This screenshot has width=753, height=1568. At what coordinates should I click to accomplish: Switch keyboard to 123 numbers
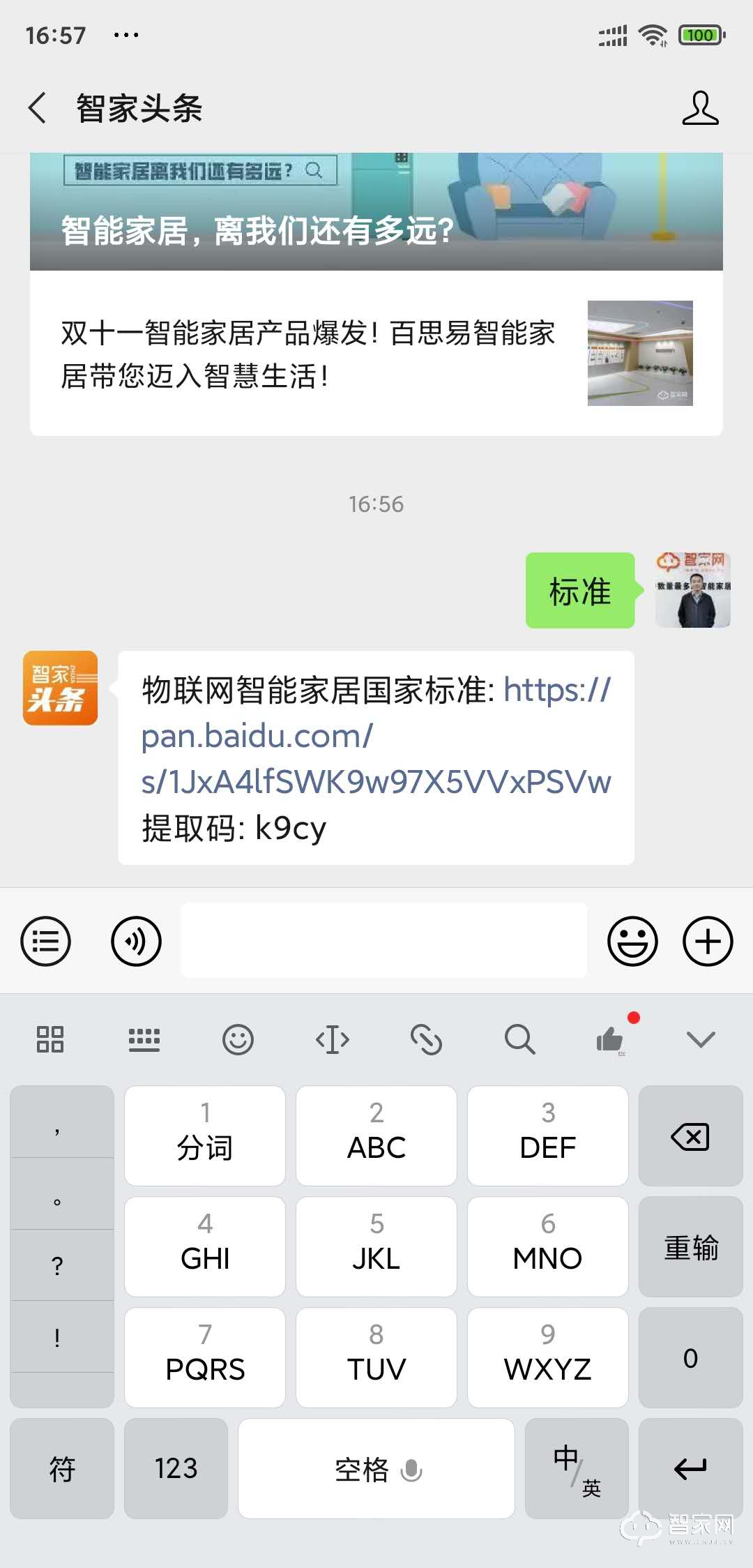click(176, 1468)
